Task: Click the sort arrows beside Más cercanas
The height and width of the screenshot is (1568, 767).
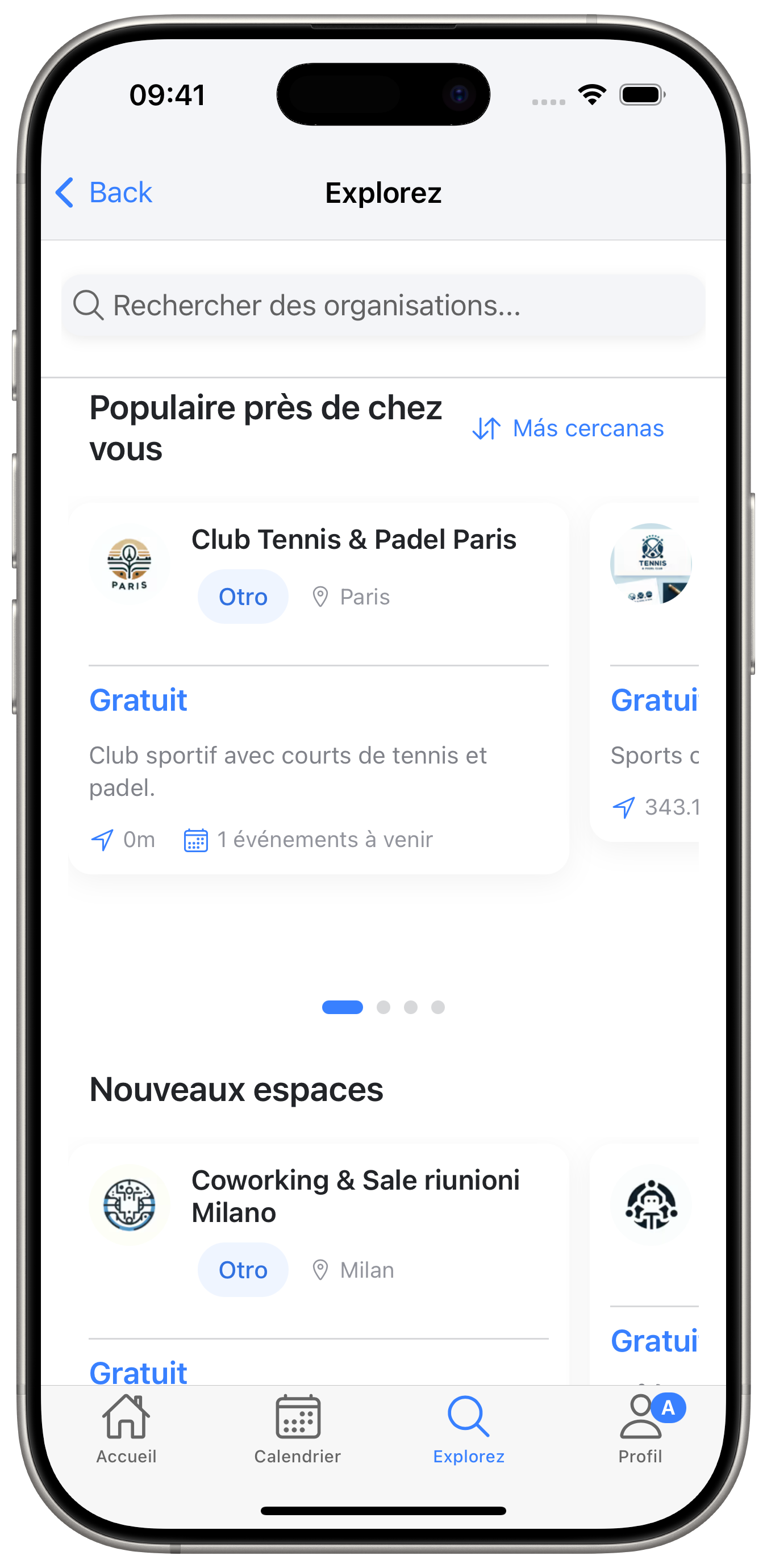Action: point(486,428)
